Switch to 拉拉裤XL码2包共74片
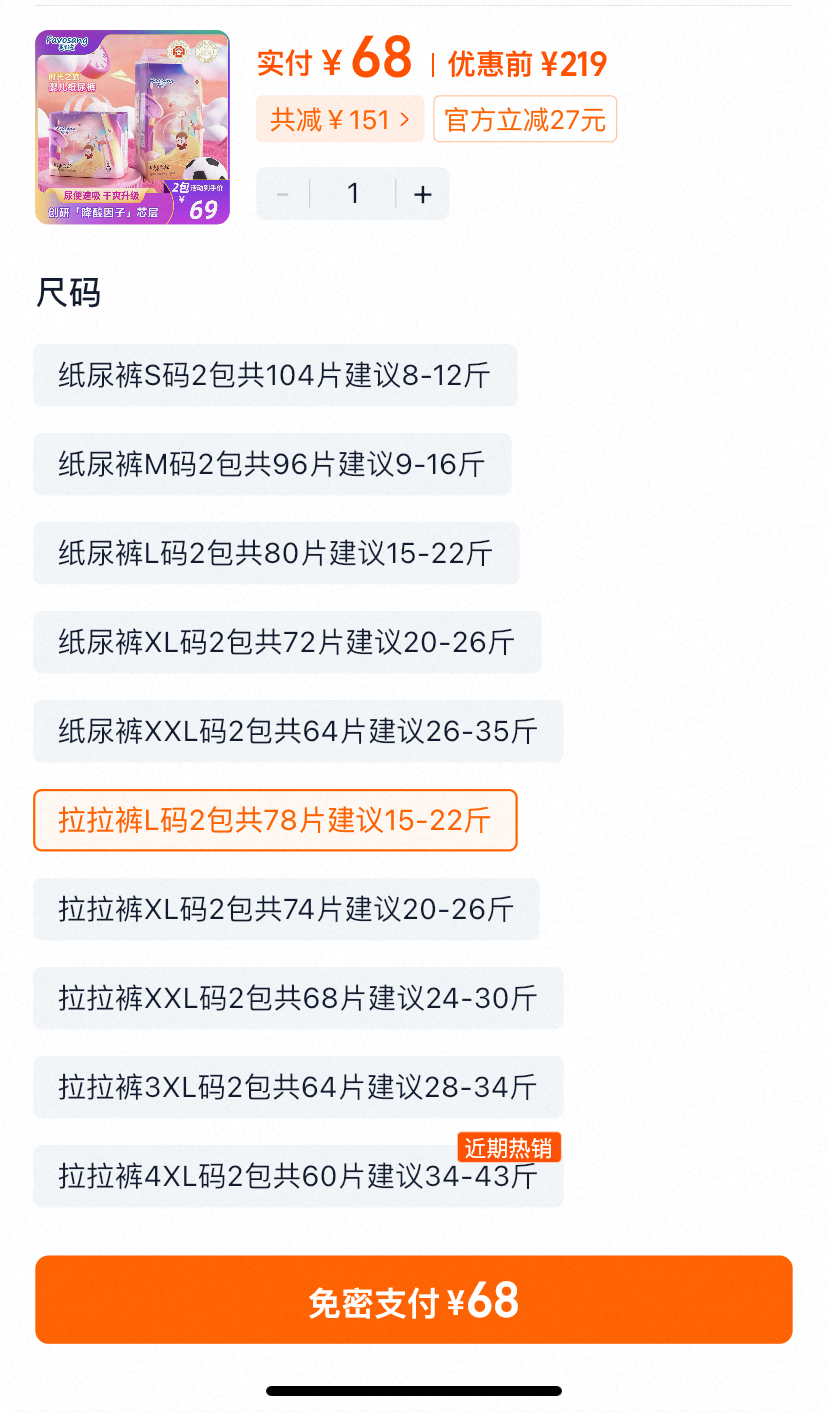Viewport: 828px width, 1412px height. (286, 909)
